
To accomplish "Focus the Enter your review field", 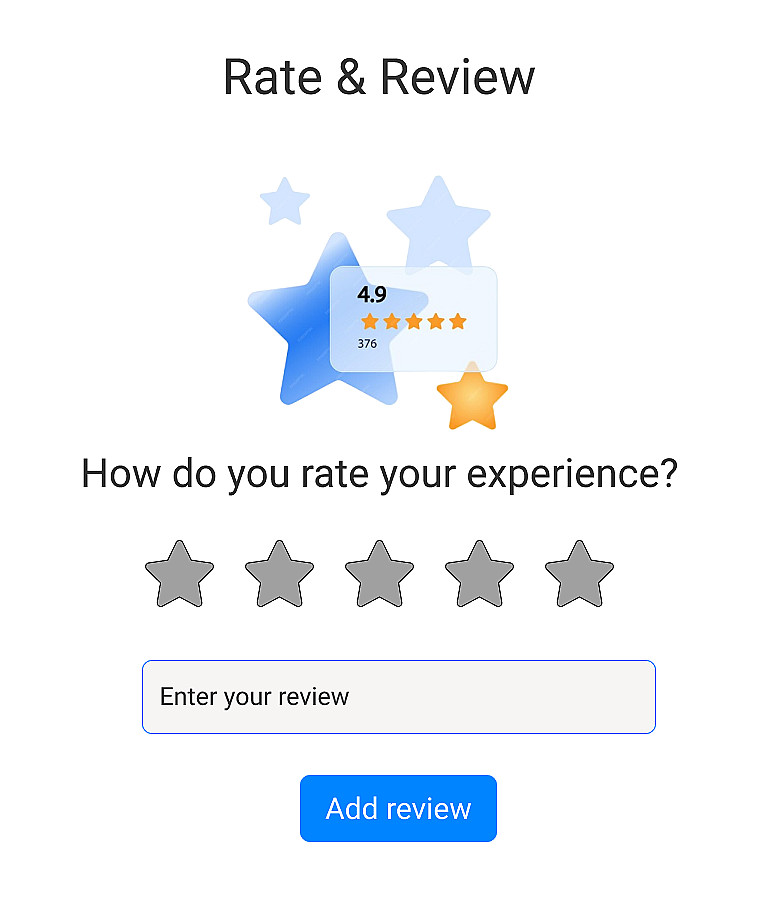I will [398, 697].
